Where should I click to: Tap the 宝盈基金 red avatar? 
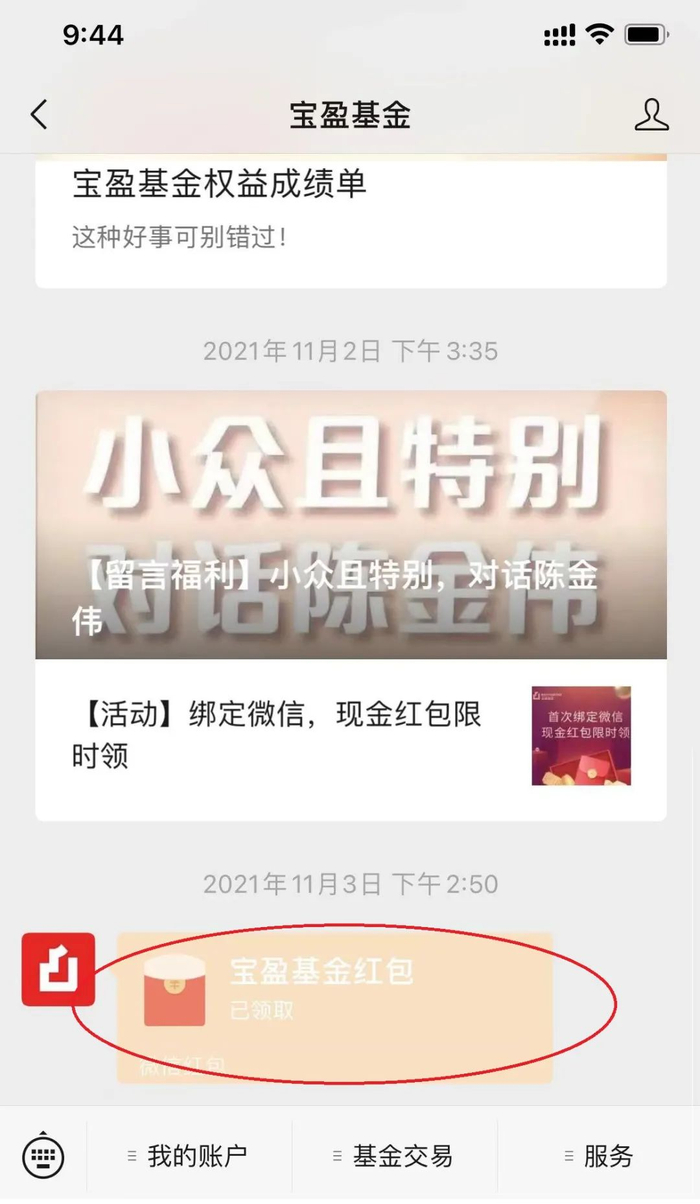[x=58, y=969]
